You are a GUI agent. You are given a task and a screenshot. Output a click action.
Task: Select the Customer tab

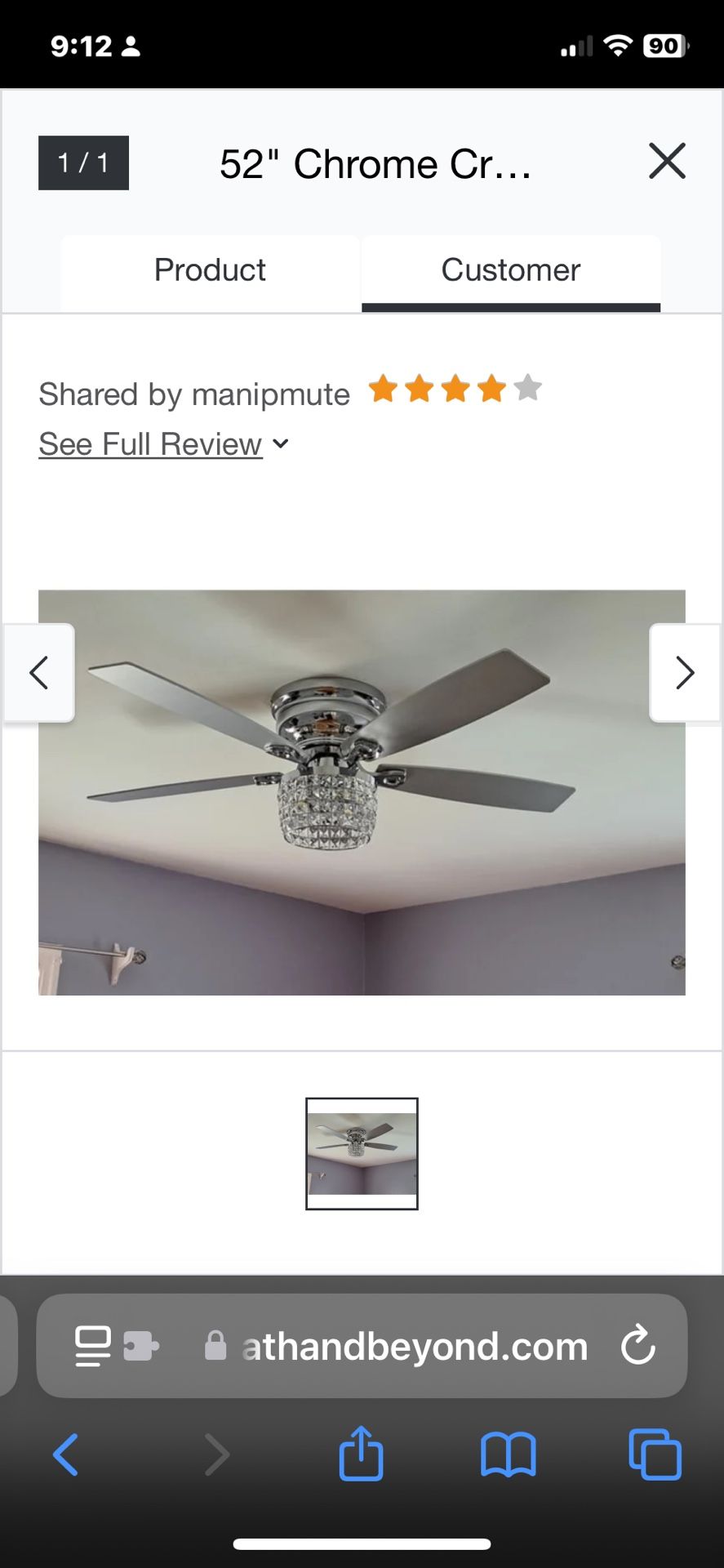tap(510, 270)
